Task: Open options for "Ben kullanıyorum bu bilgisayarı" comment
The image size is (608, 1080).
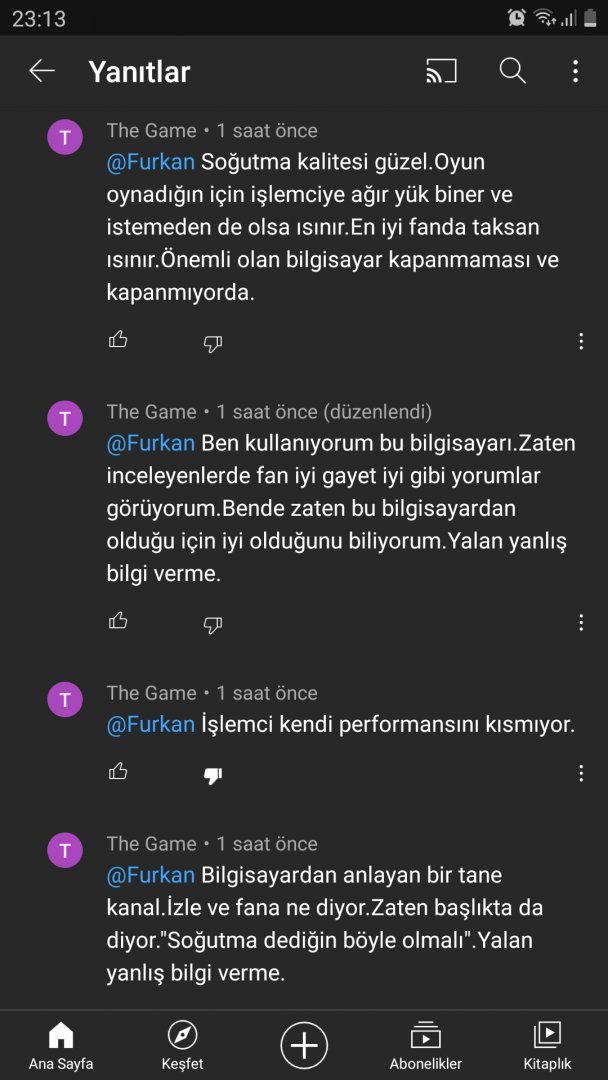Action: coord(581,622)
